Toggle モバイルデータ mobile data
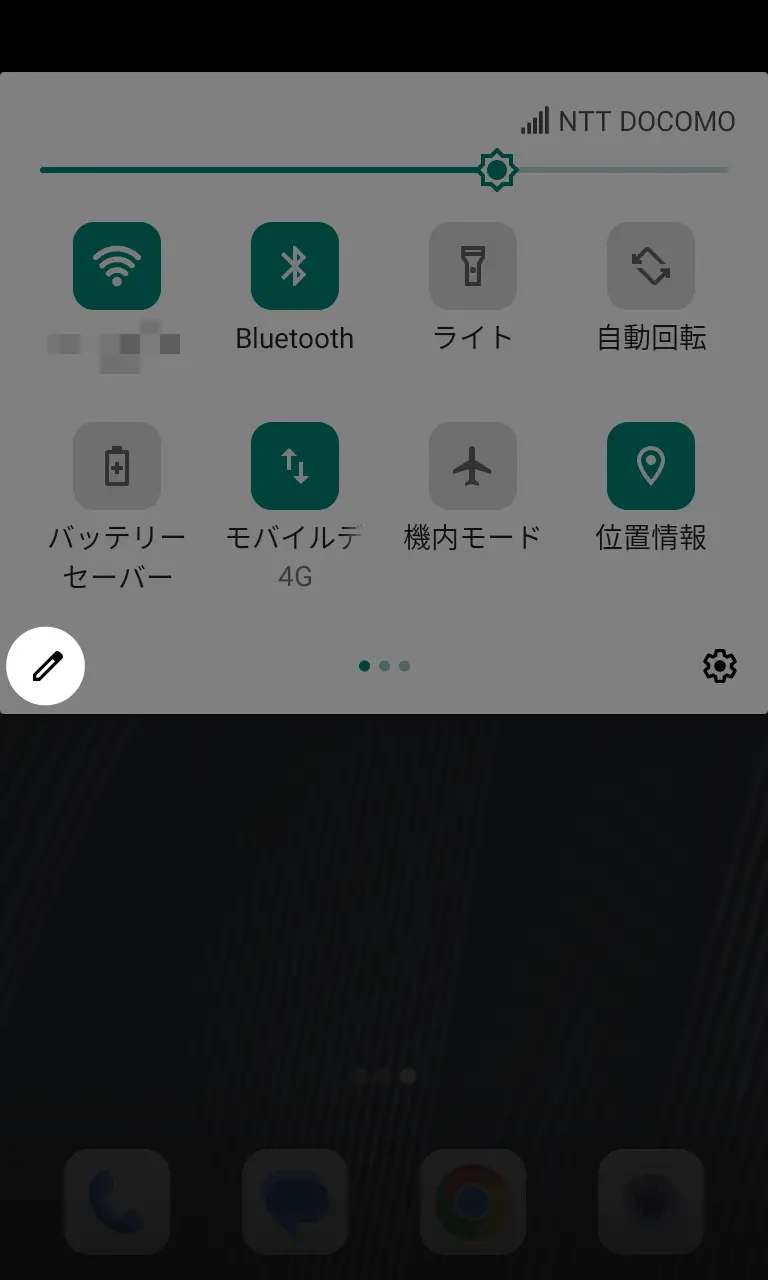The height and width of the screenshot is (1280, 768). 295,466
